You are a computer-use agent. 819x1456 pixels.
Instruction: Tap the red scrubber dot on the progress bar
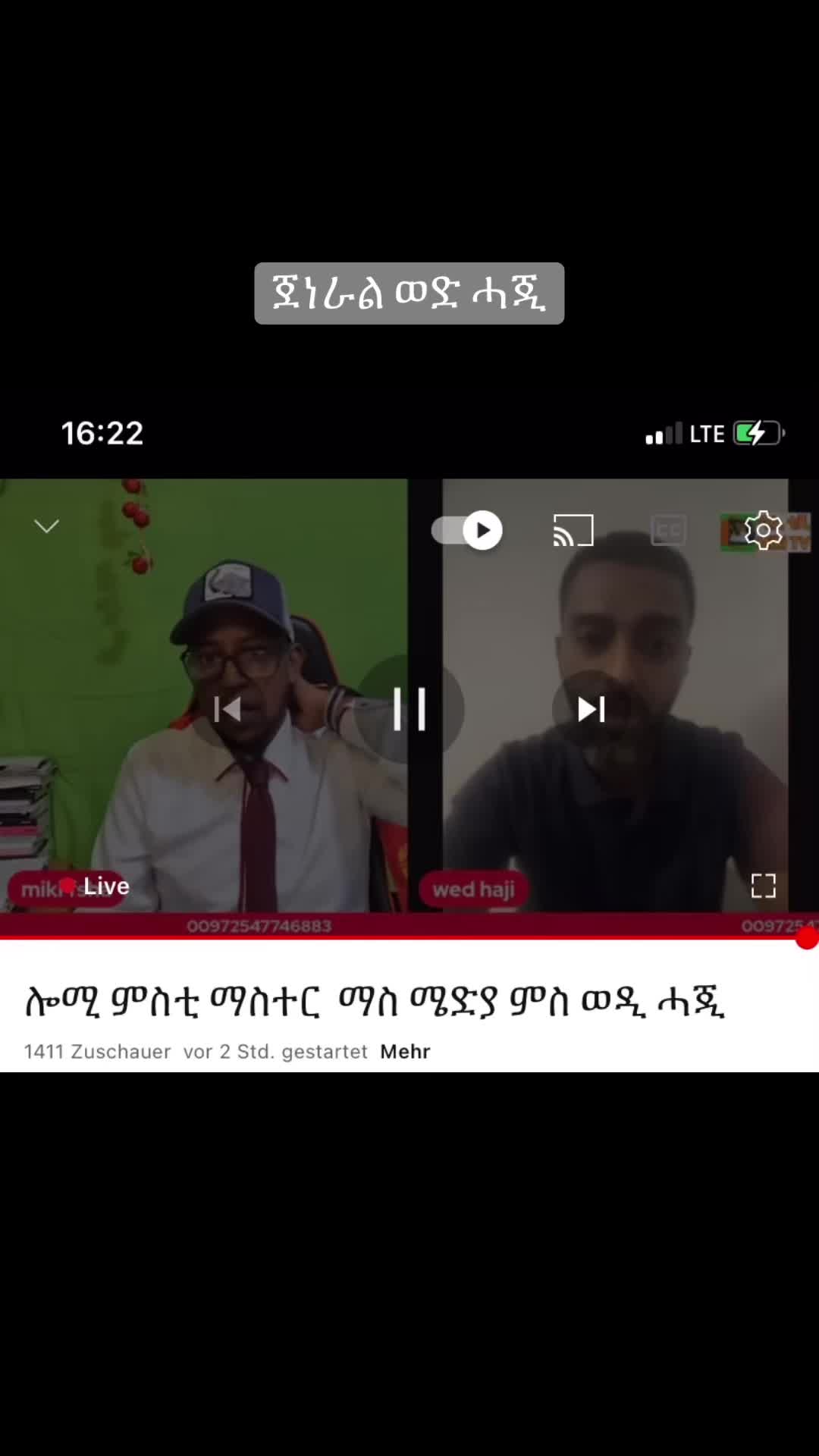point(807,939)
